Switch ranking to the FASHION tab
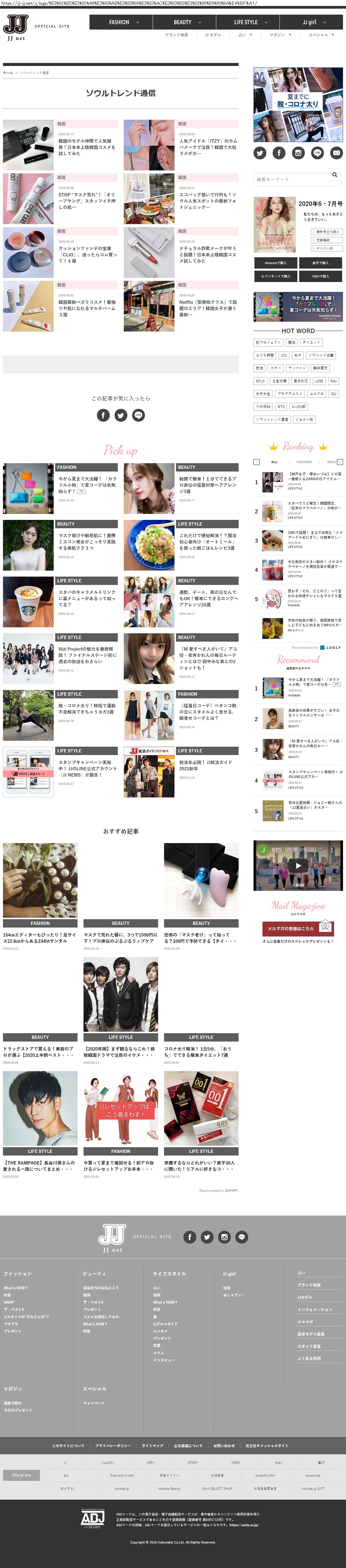This screenshot has height=1568, width=346. click(x=304, y=462)
